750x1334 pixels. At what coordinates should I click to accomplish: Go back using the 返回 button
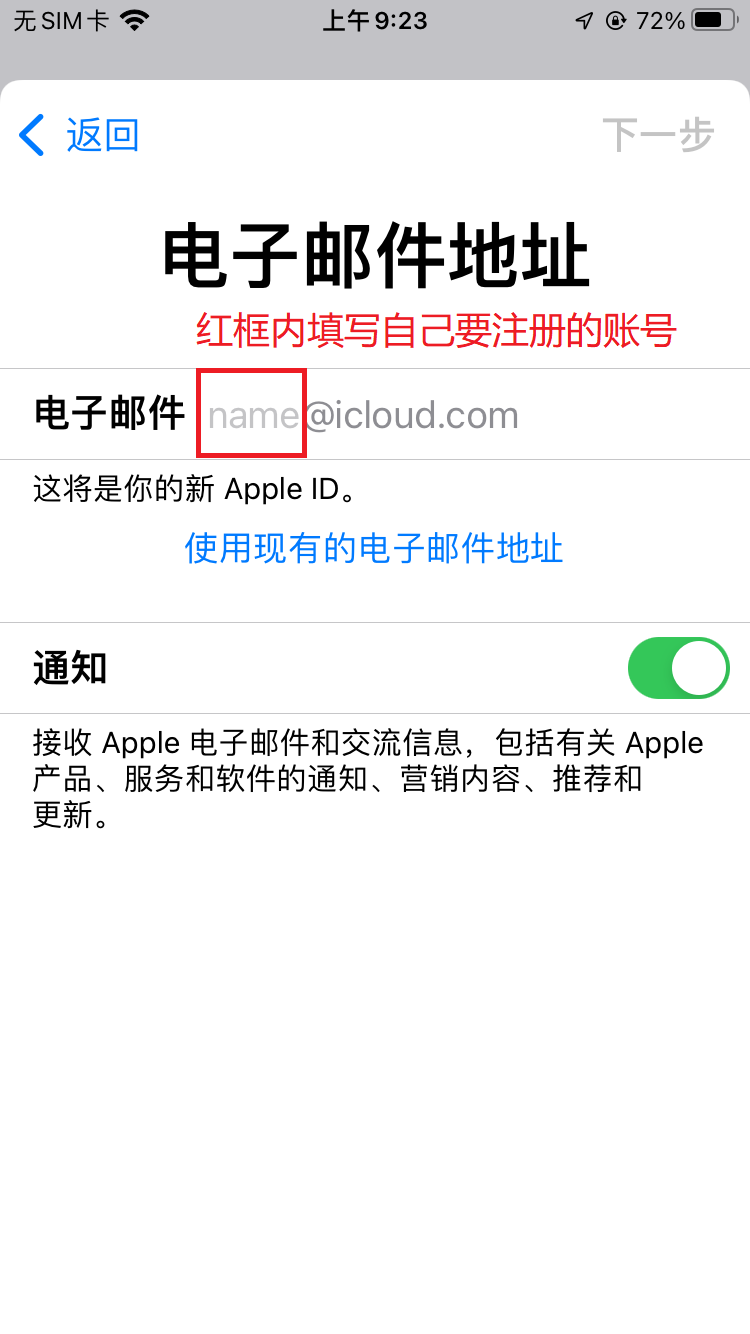click(x=79, y=135)
